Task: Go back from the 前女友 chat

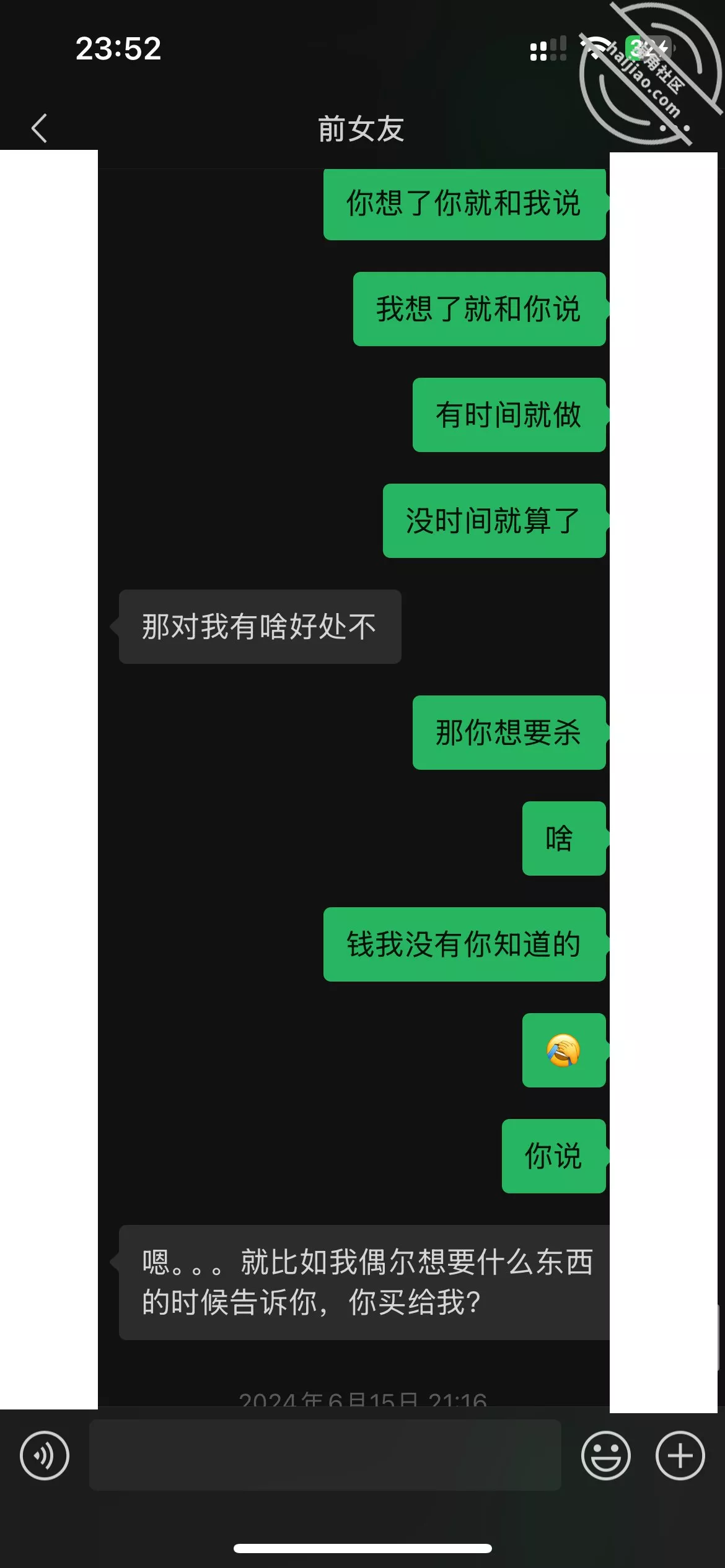Action: click(40, 128)
